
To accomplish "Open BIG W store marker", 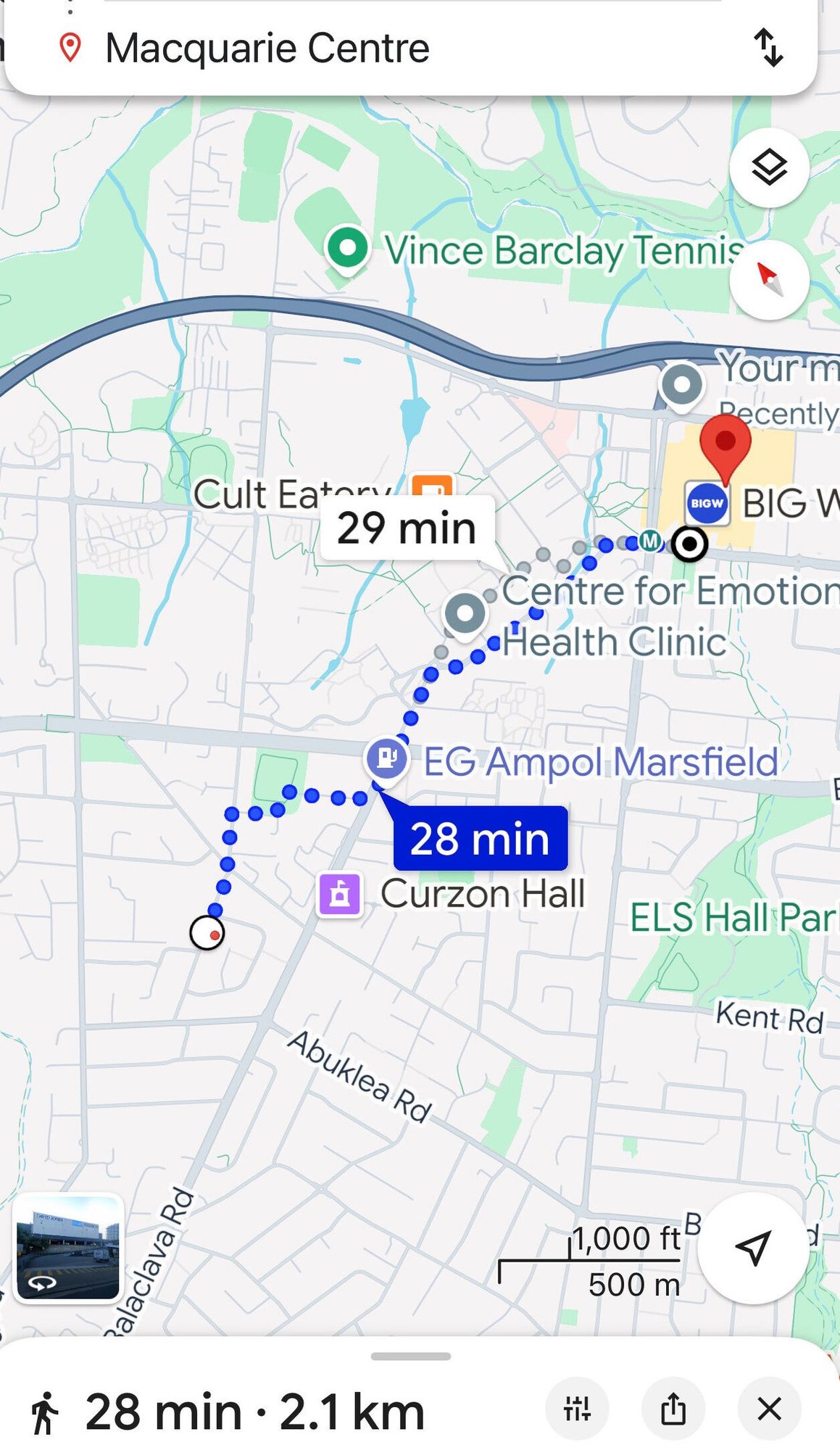I will (707, 502).
